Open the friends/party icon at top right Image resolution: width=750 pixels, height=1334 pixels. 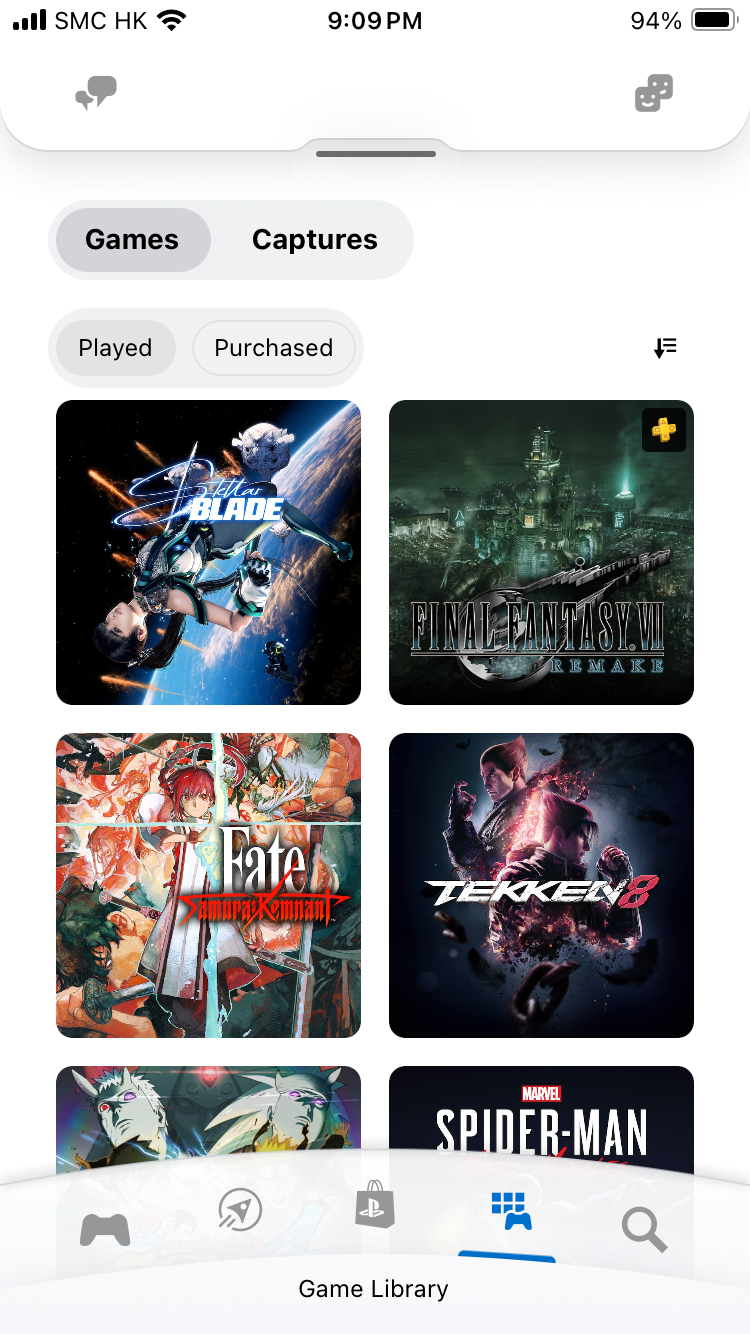click(x=654, y=95)
